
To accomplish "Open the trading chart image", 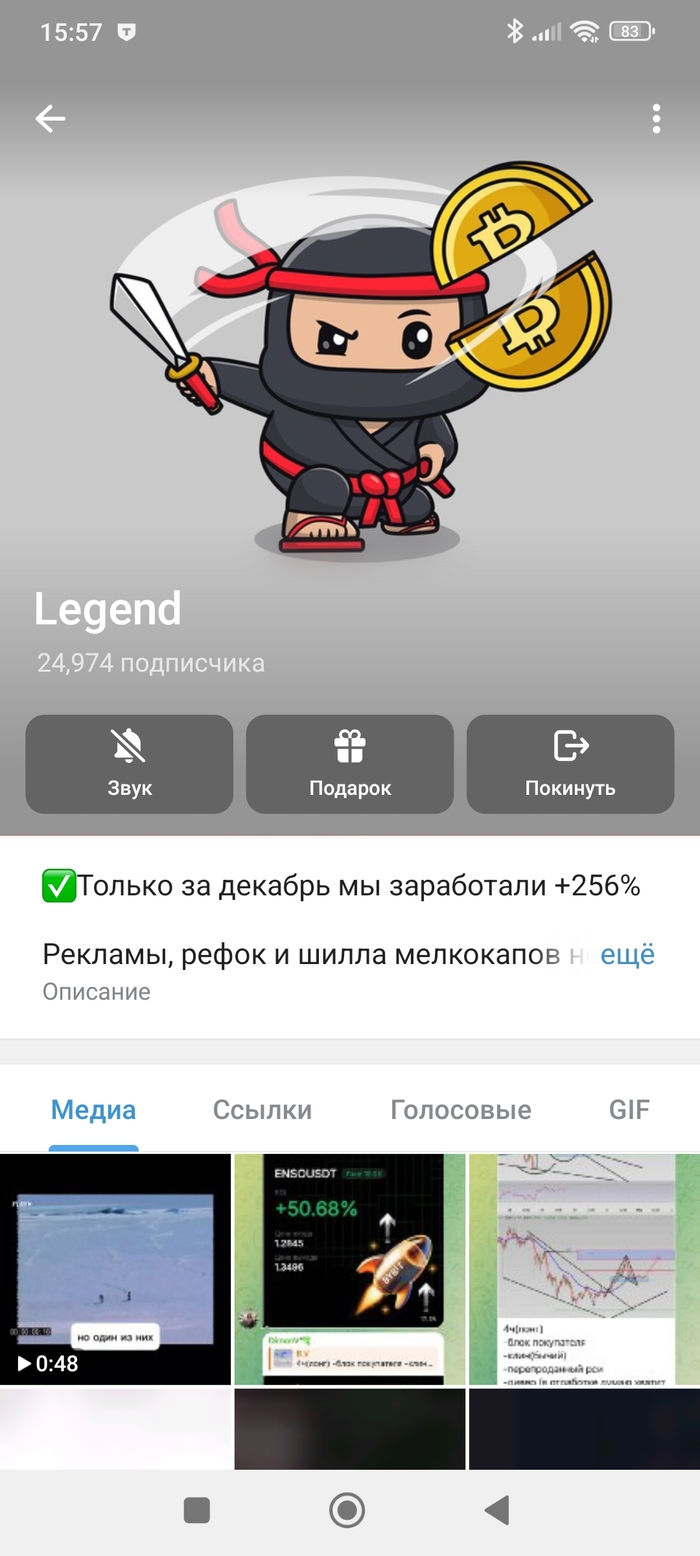I will coord(584,1268).
